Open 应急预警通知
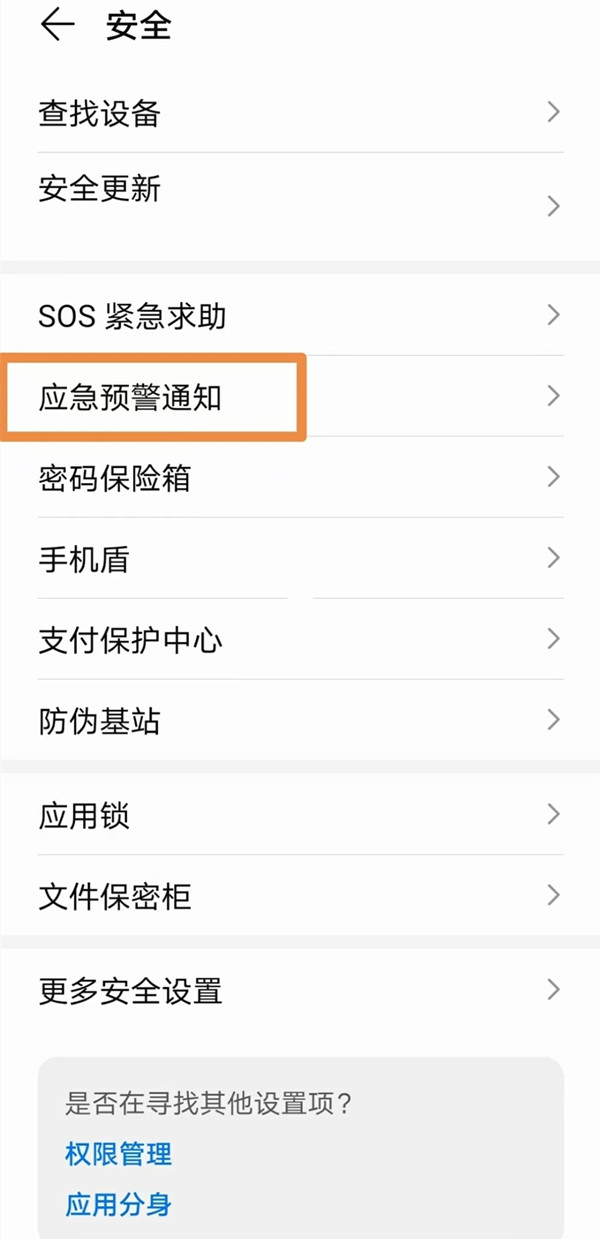This screenshot has height=1239, width=600. coord(300,397)
